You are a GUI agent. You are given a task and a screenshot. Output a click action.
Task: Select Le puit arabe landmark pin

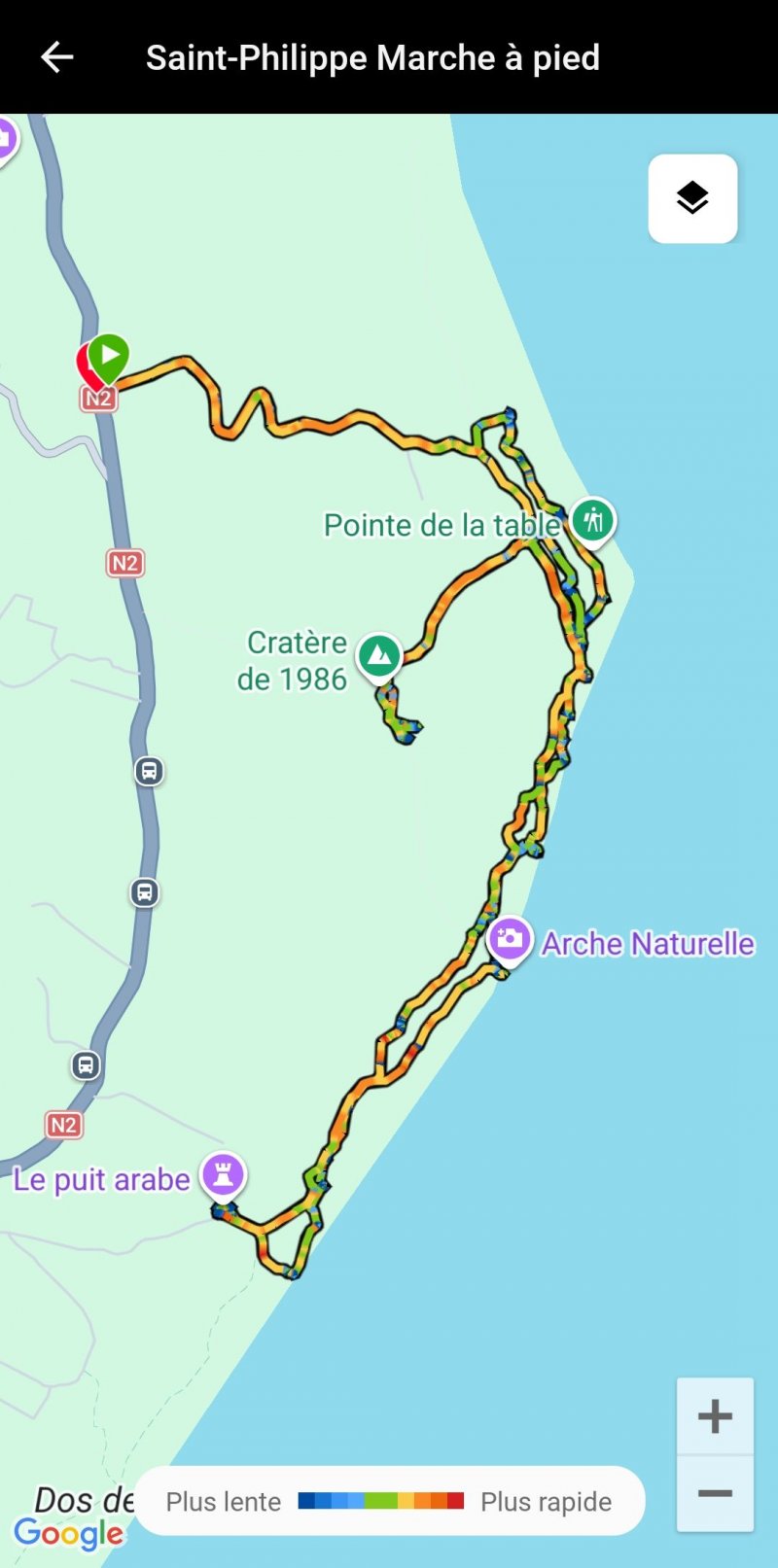[x=223, y=1174]
